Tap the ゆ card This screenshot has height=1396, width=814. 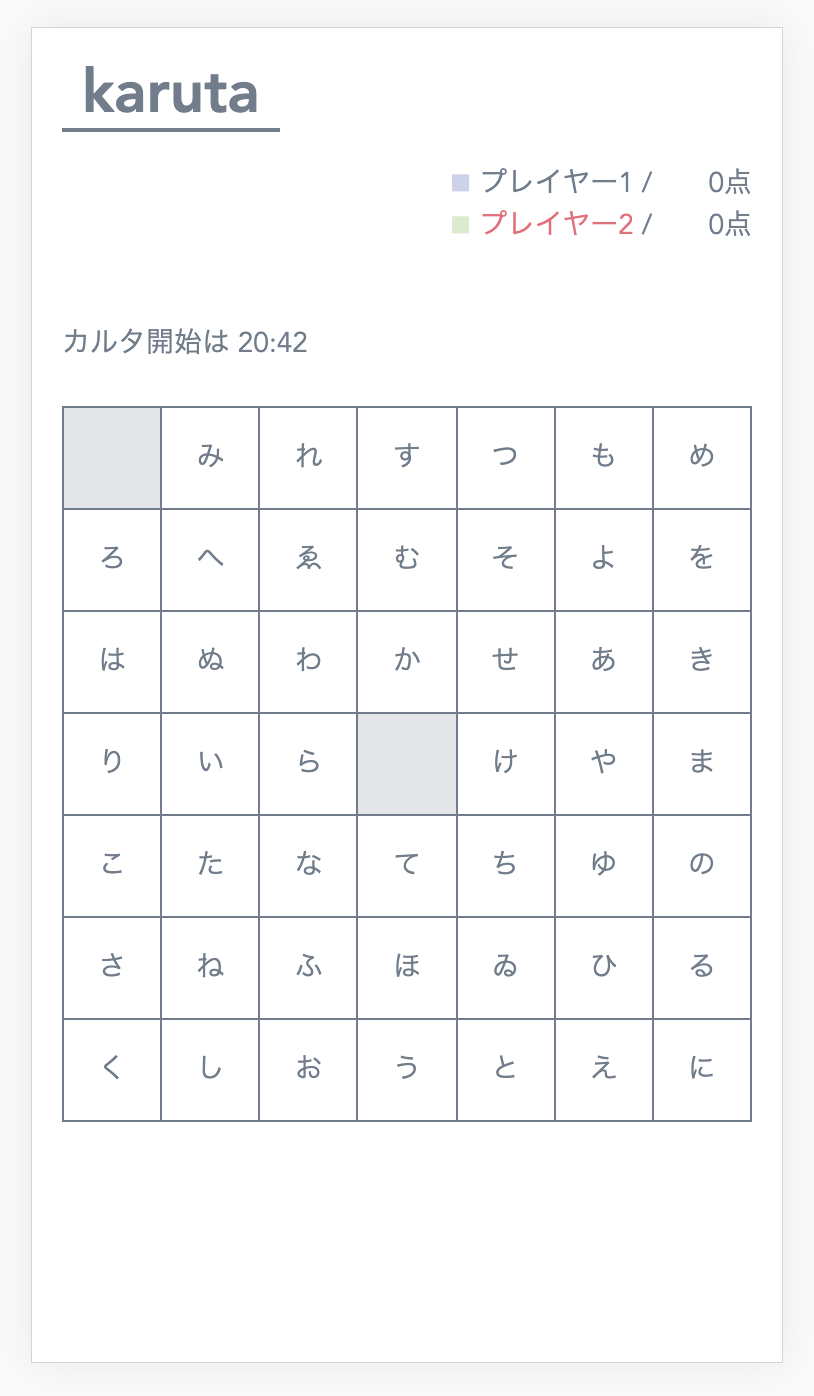click(x=603, y=865)
